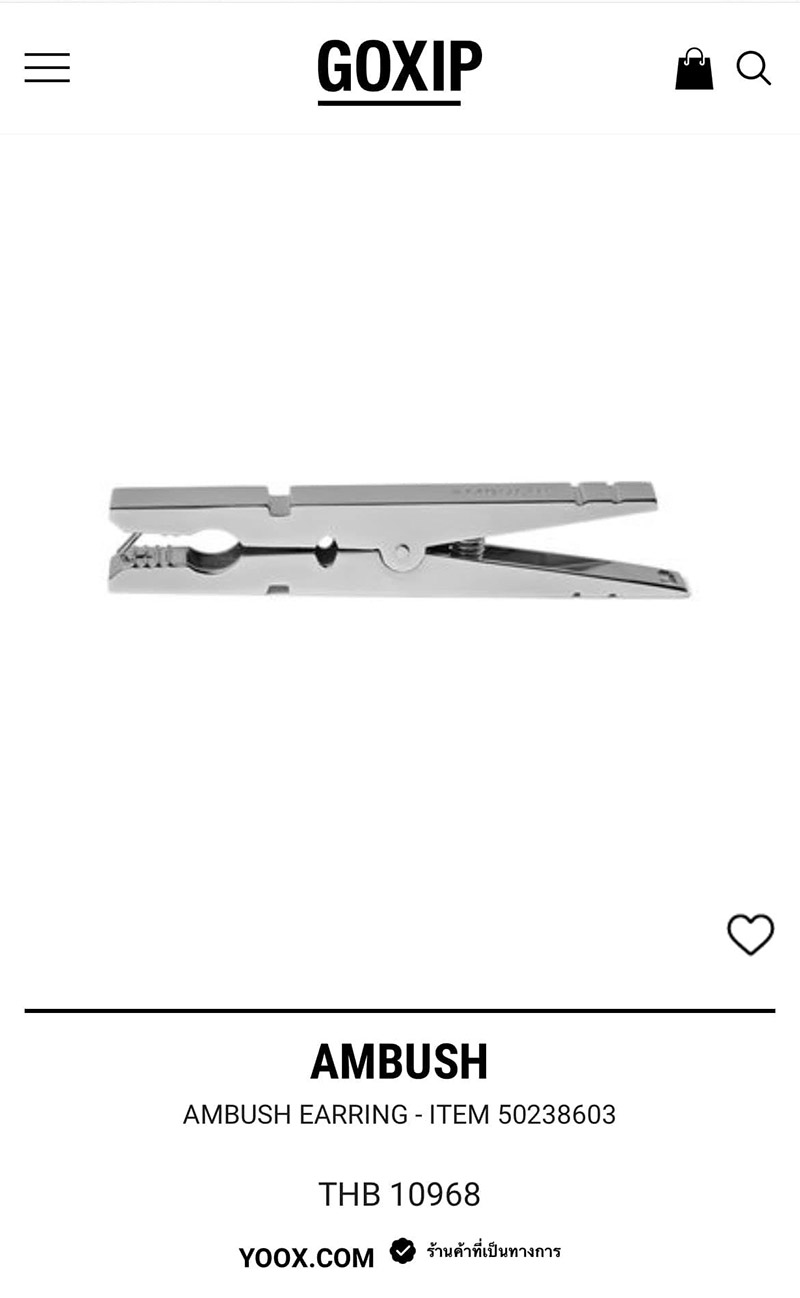Add the earring to favorites with heart
Image resolution: width=800 pixels, height=1298 pixels.
coord(750,935)
